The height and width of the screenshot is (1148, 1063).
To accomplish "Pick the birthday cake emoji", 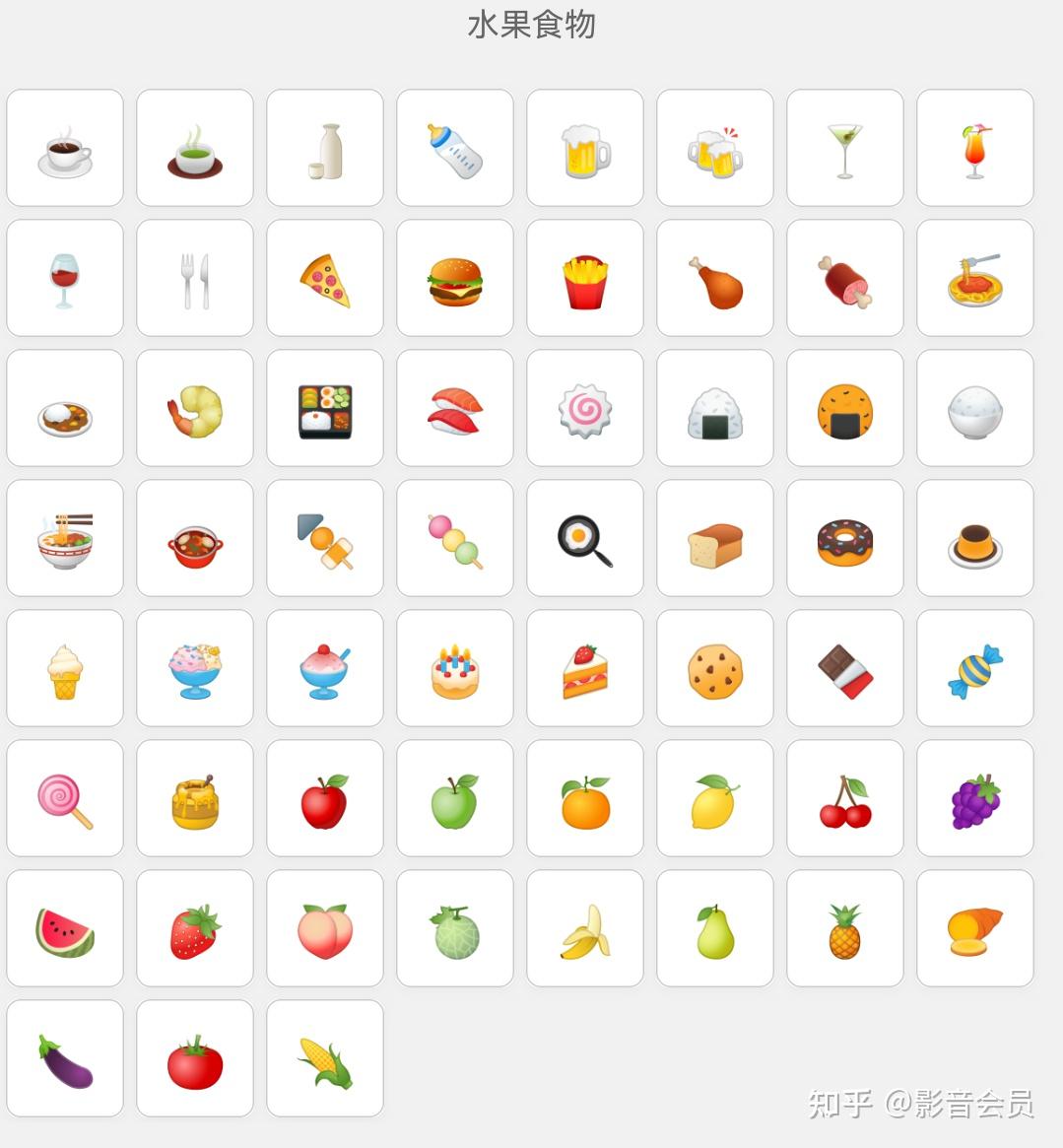I will (x=455, y=669).
